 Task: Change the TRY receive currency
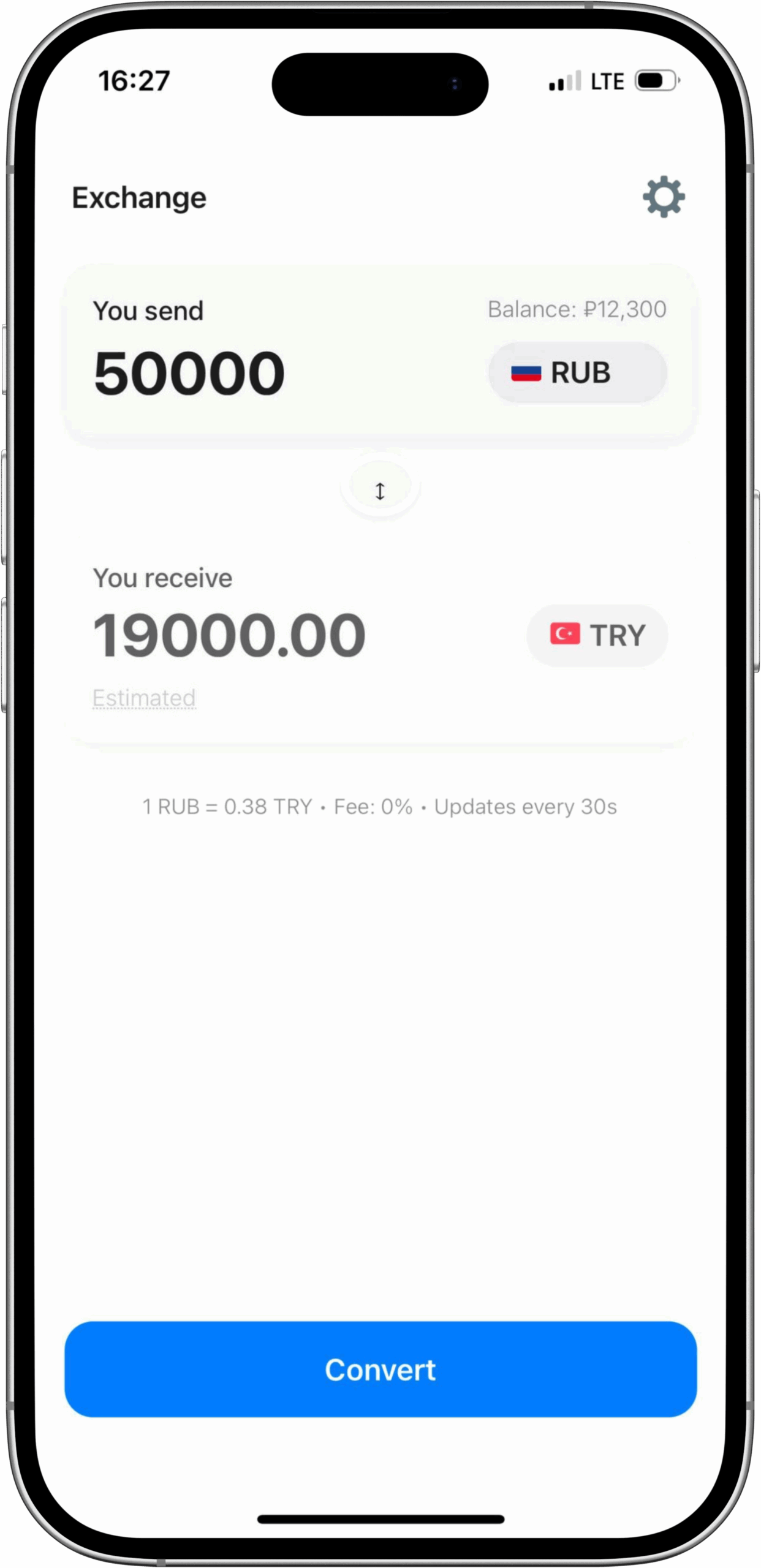[597, 635]
